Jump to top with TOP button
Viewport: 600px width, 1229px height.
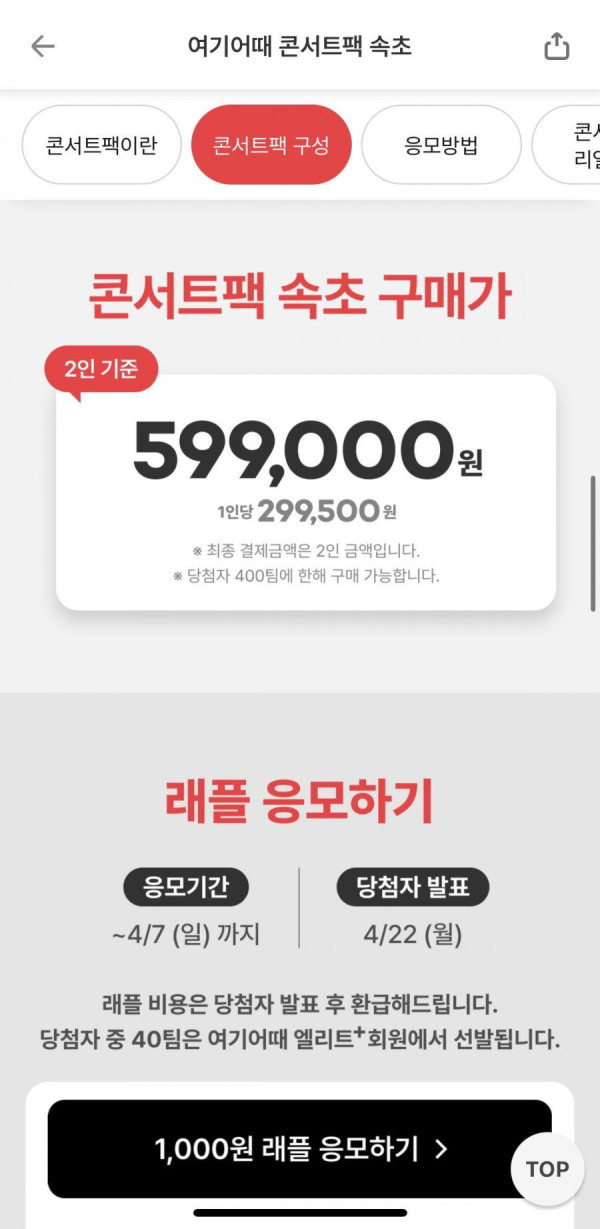click(547, 1169)
